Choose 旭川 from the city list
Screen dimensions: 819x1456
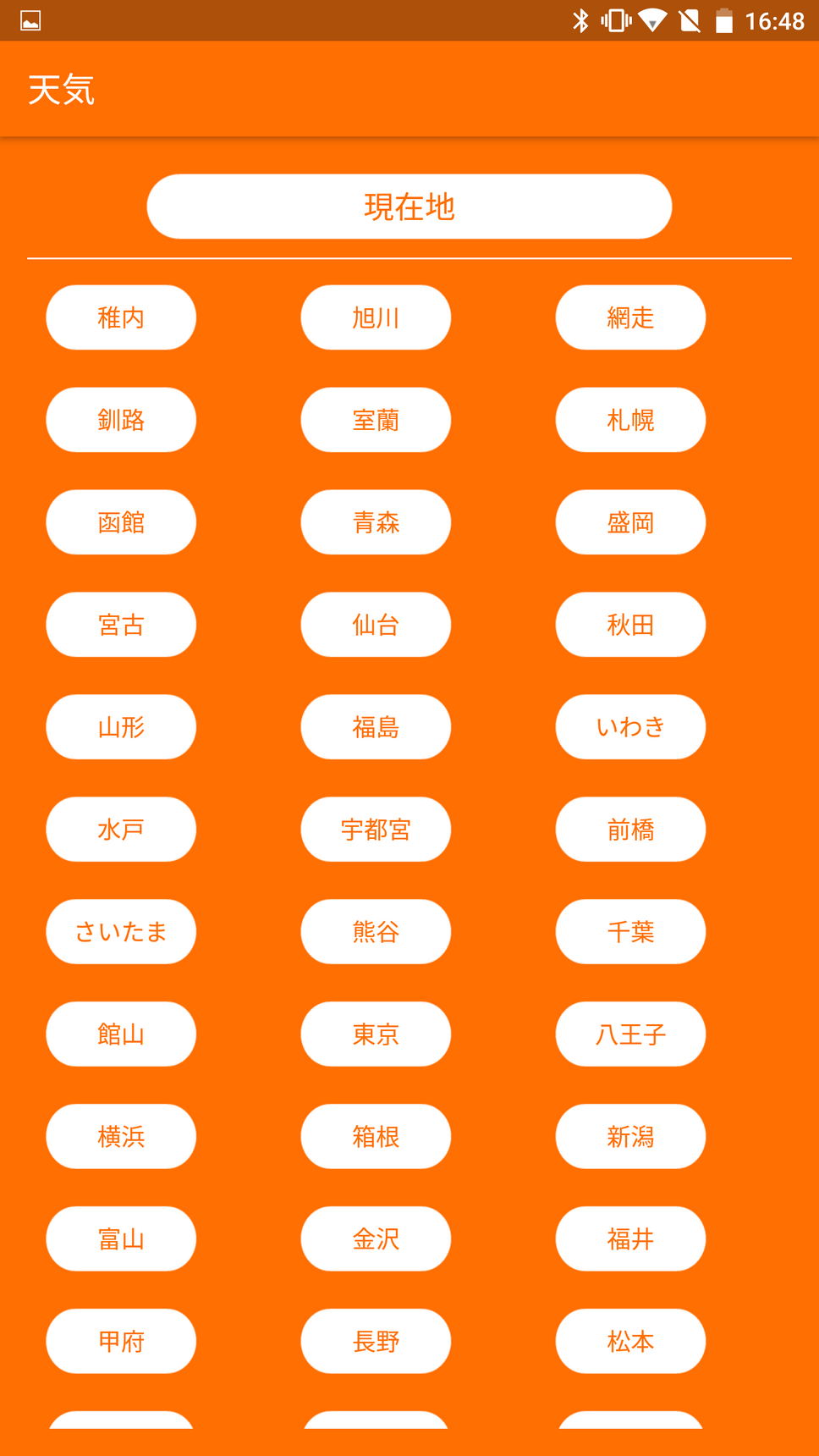[376, 317]
